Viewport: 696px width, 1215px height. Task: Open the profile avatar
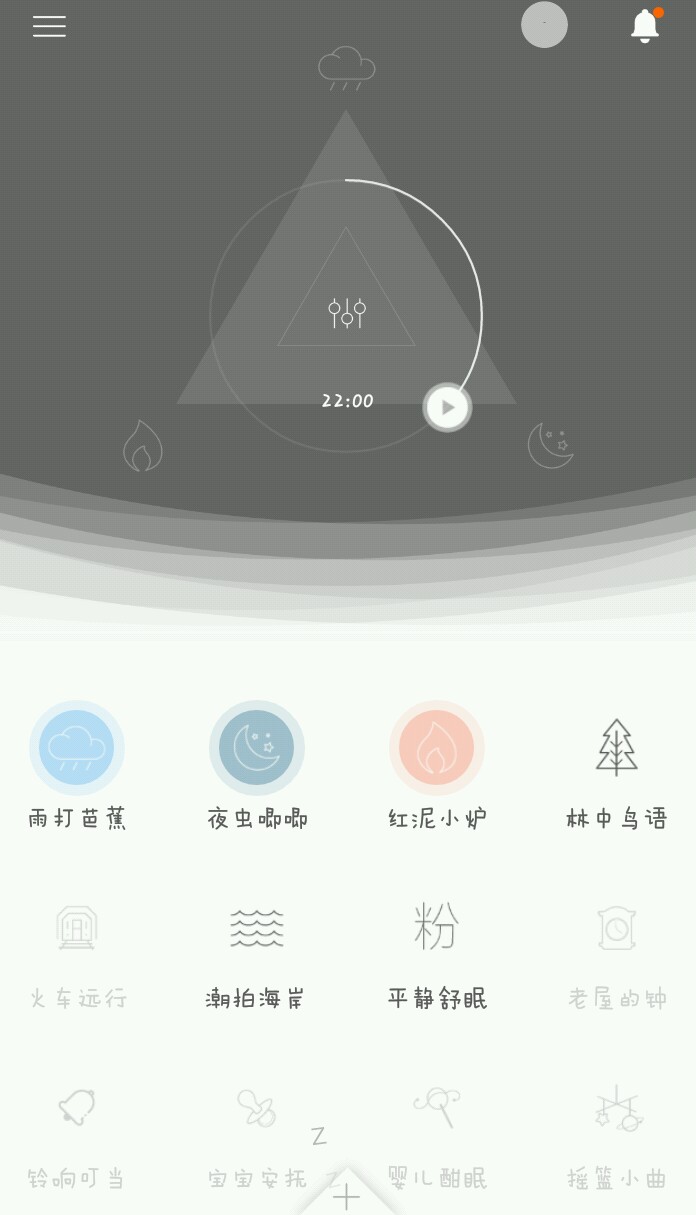pyautogui.click(x=544, y=25)
